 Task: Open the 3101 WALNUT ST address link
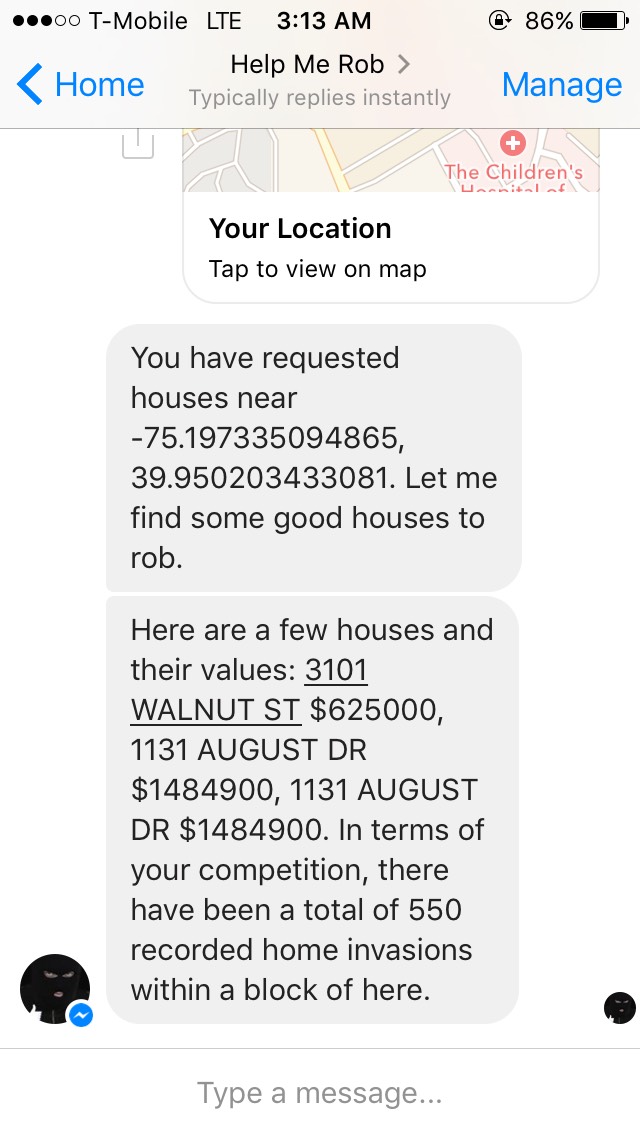coord(250,690)
